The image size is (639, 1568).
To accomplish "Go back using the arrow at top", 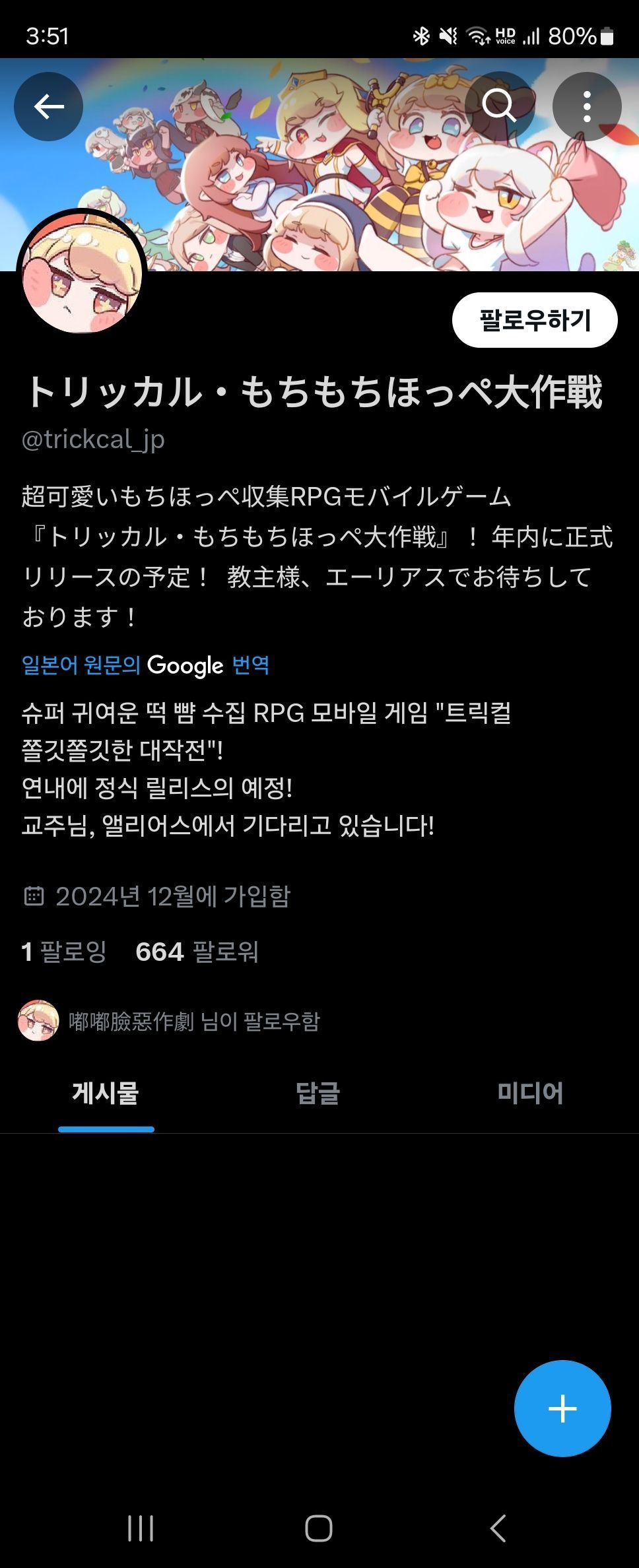I will (x=48, y=106).
